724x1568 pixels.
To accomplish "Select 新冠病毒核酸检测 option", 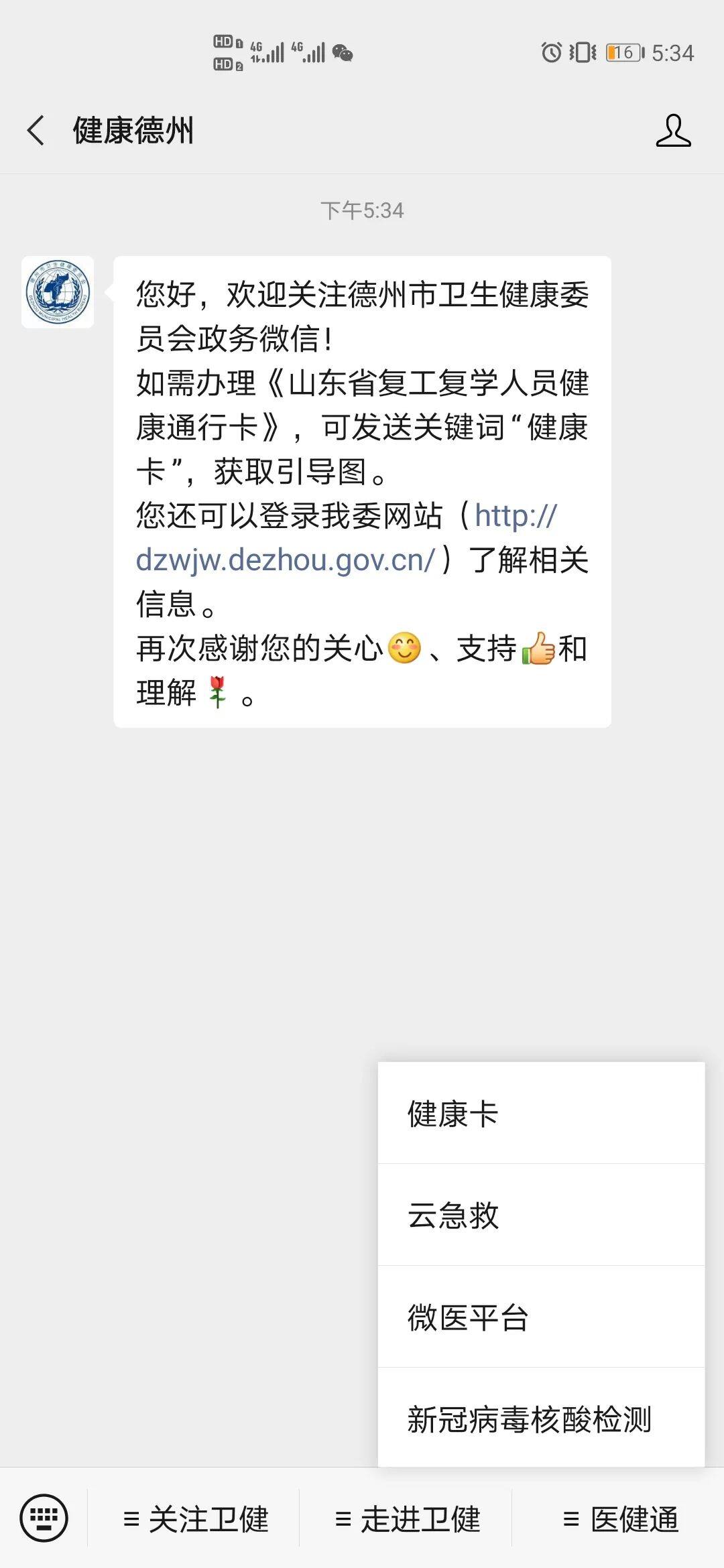I will click(541, 1418).
